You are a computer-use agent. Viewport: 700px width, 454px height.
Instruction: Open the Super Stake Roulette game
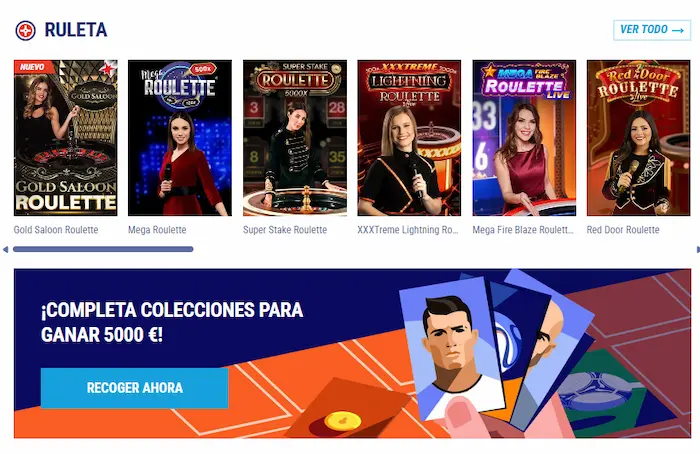coord(295,138)
